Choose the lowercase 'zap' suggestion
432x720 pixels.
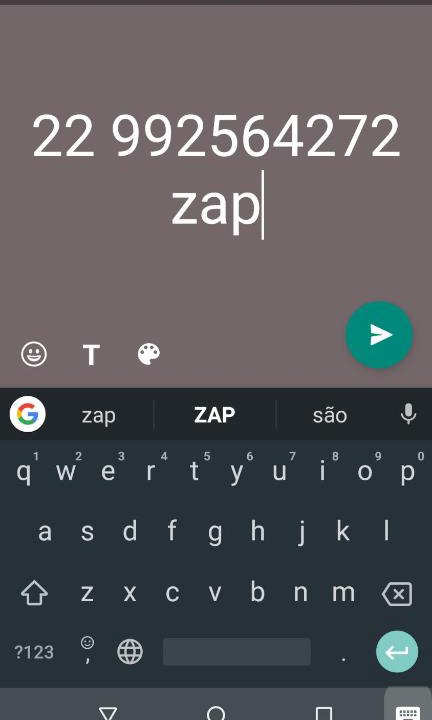(99, 415)
